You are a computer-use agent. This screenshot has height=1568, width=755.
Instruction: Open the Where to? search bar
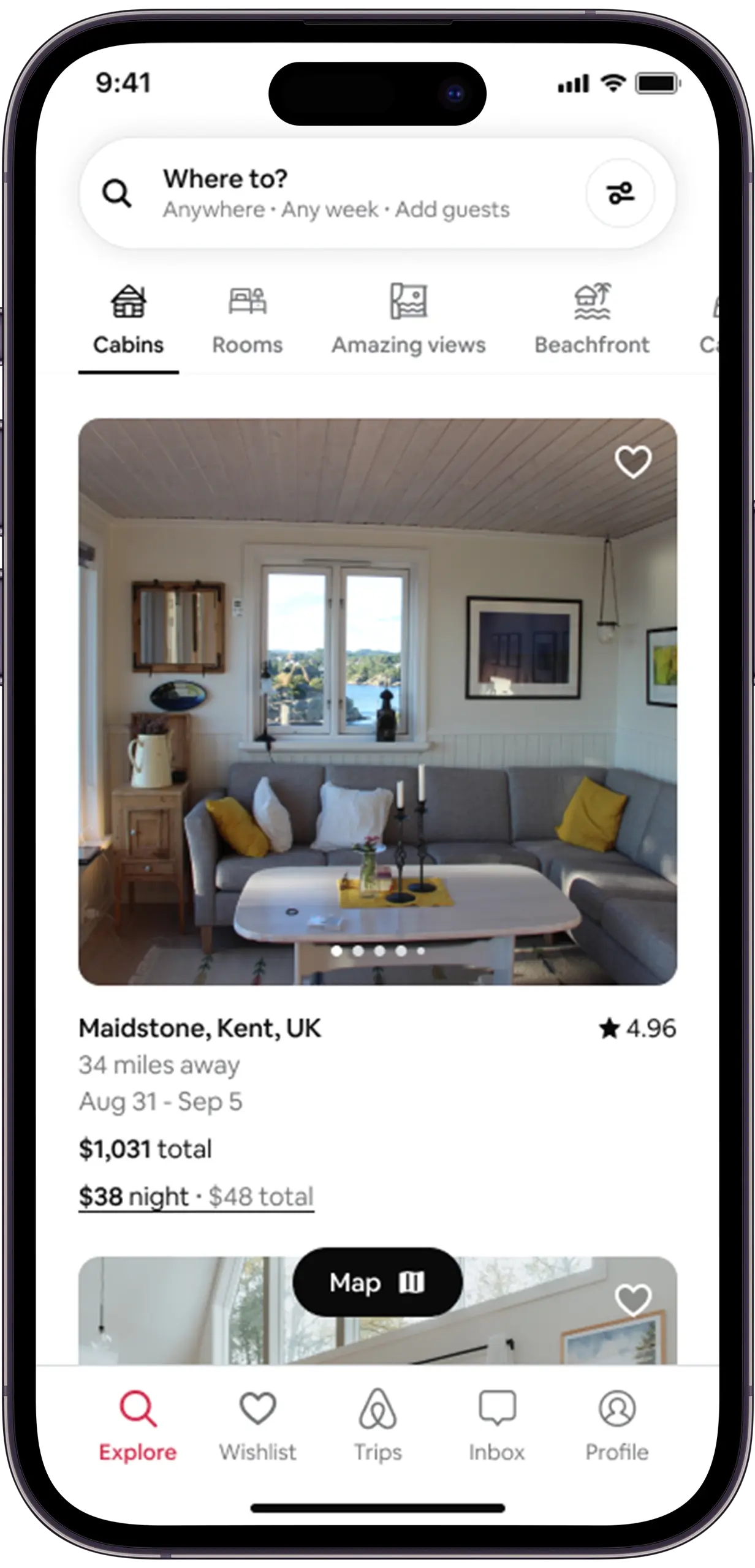pyautogui.click(x=336, y=194)
